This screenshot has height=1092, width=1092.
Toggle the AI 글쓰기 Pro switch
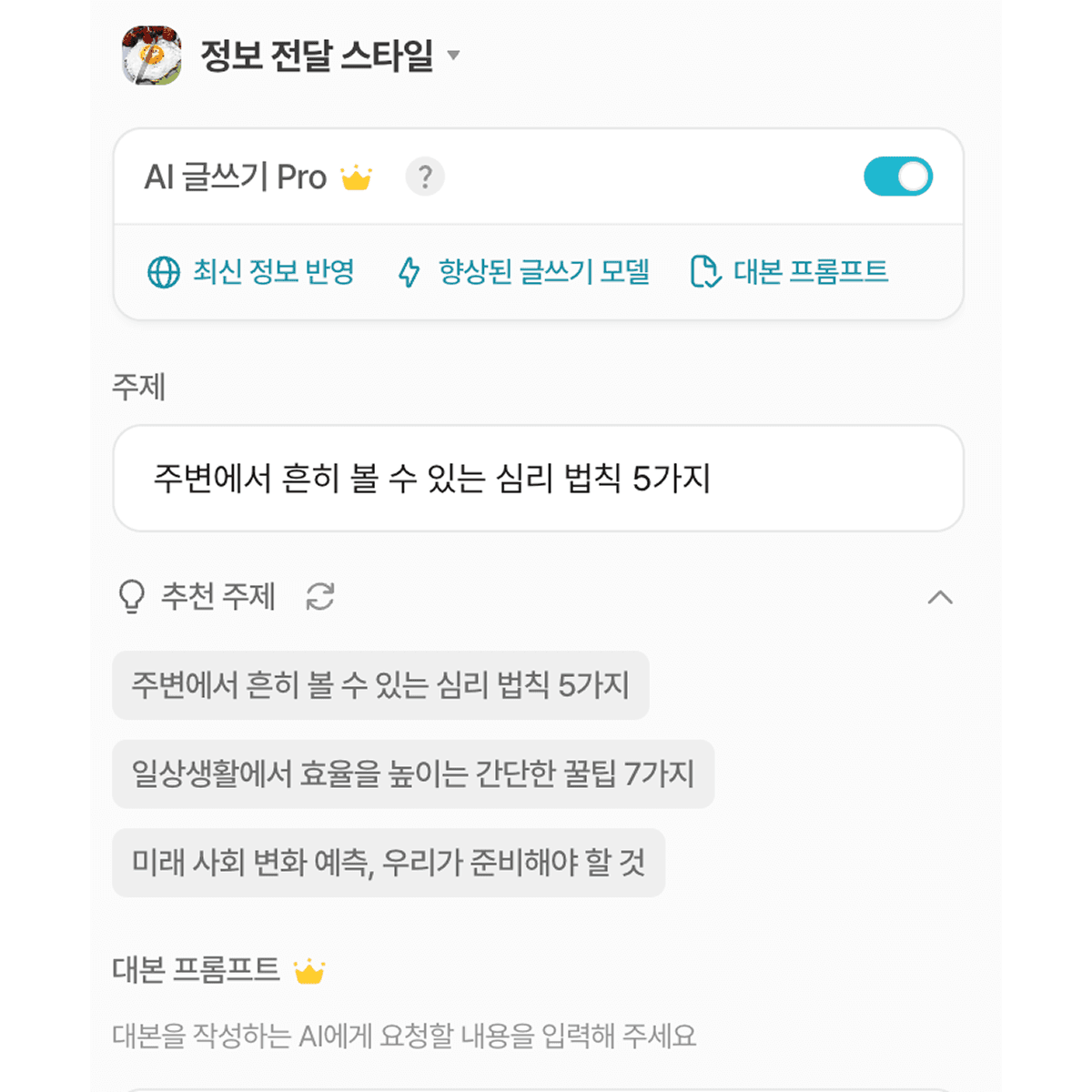pos(897,177)
